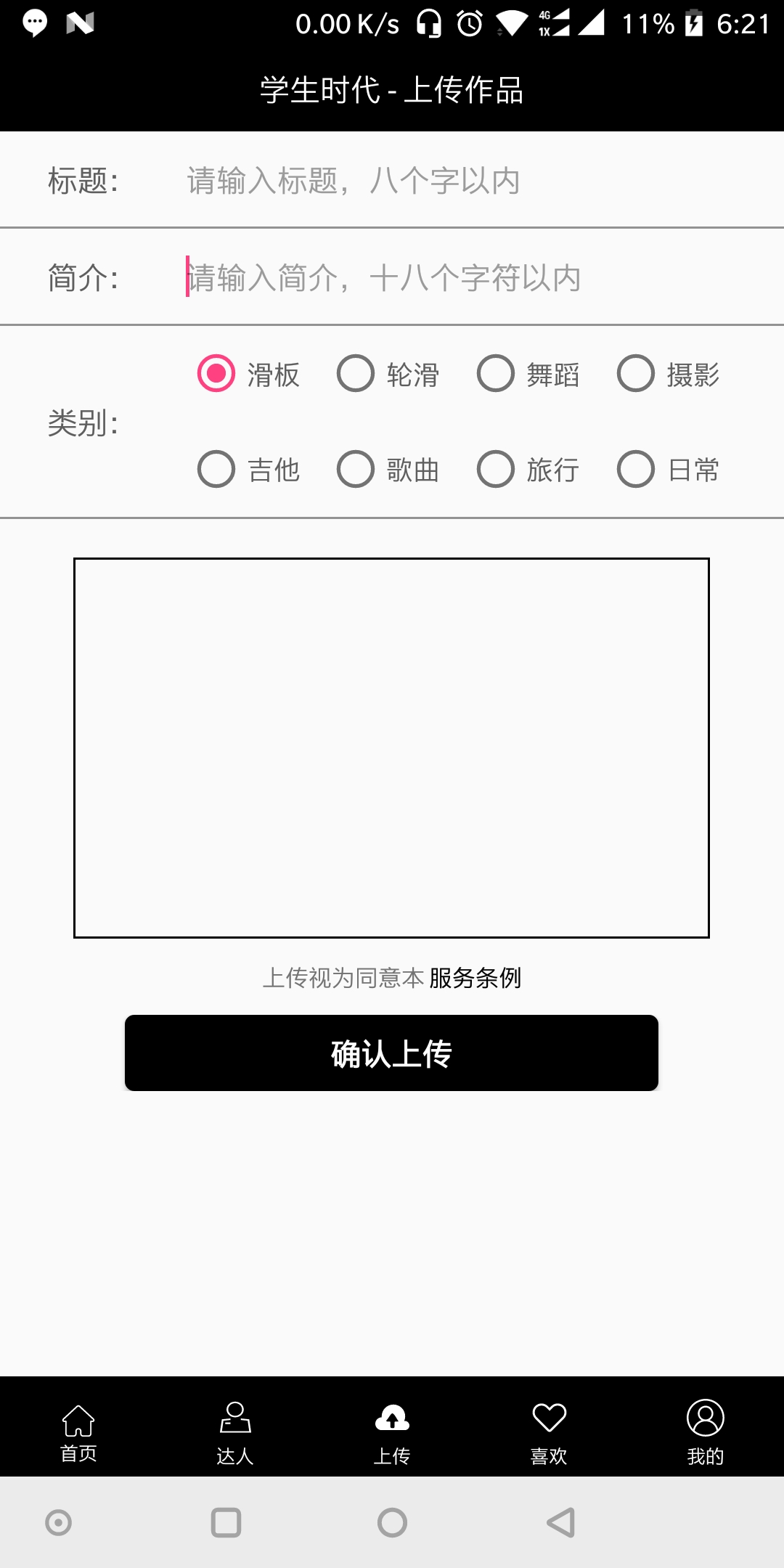The width and height of the screenshot is (784, 1568).
Task: Choose 轮滑 as the category
Action: pyautogui.click(x=356, y=374)
